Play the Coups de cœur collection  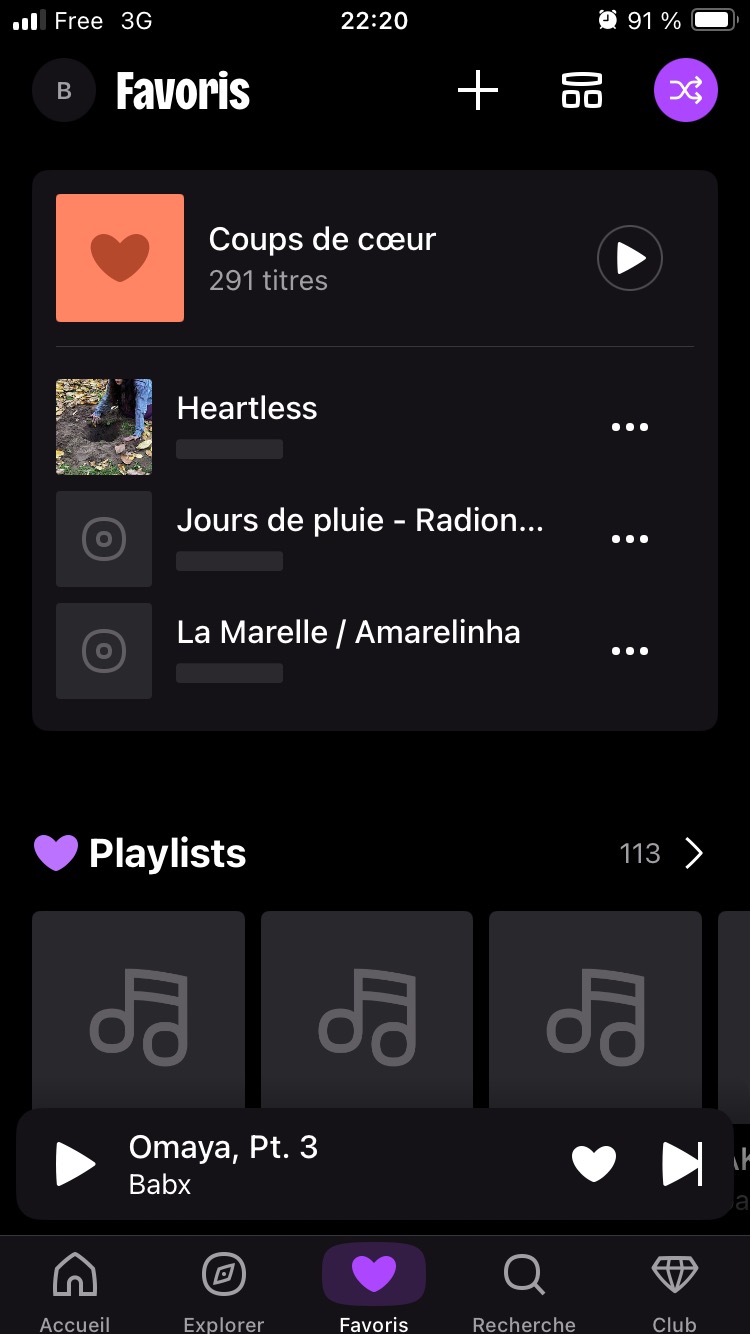pos(630,258)
